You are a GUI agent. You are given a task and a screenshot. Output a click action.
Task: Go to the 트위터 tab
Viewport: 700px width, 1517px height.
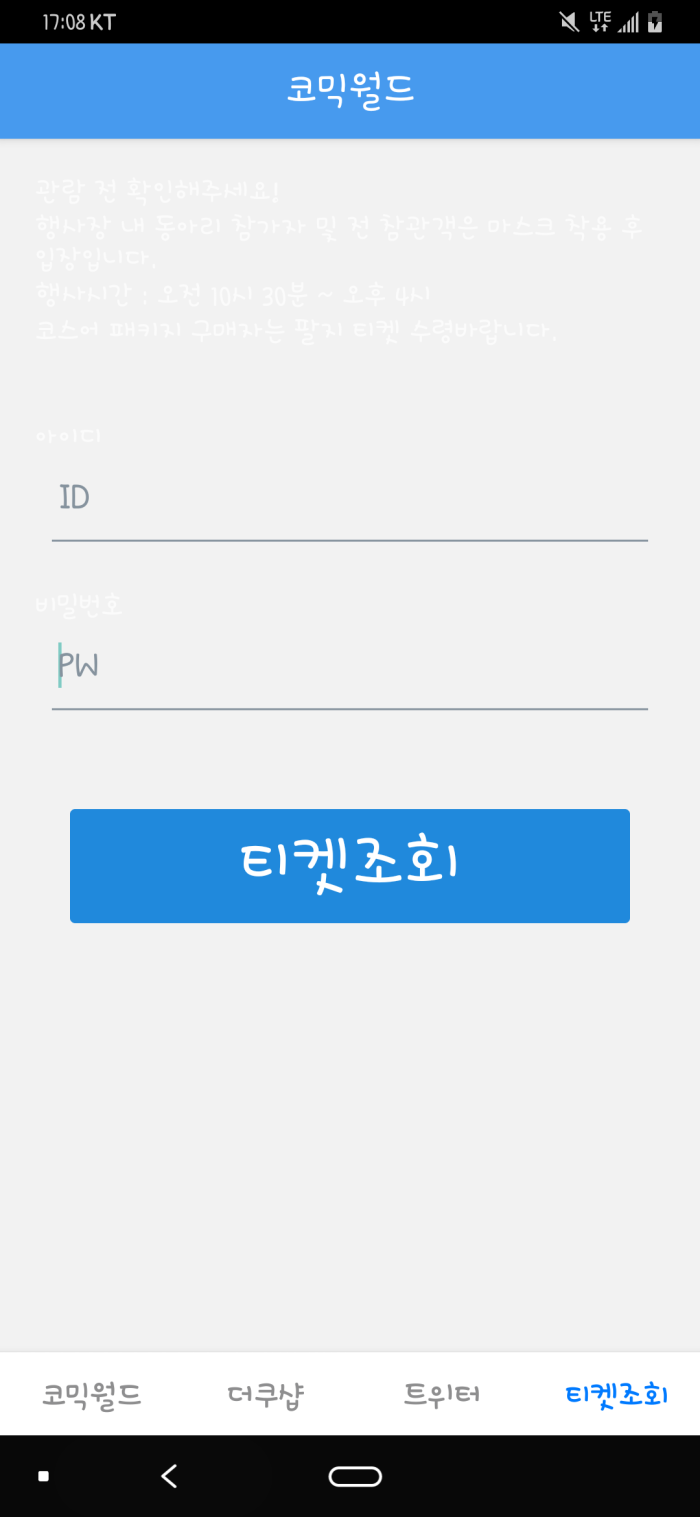click(x=441, y=1394)
